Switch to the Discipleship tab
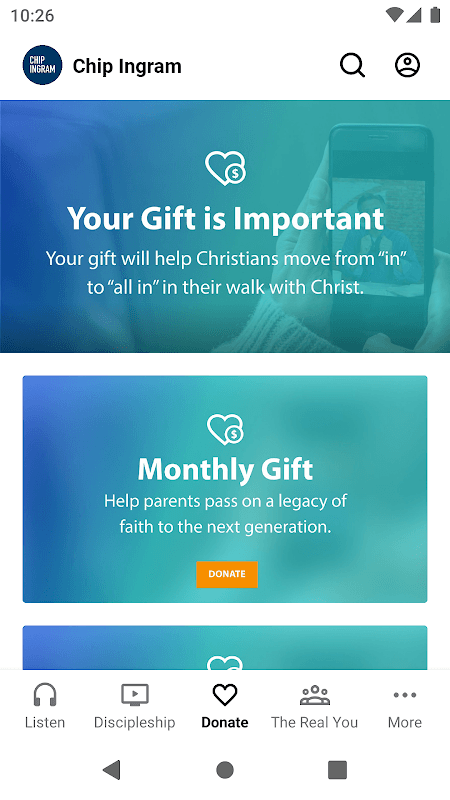 click(x=135, y=707)
